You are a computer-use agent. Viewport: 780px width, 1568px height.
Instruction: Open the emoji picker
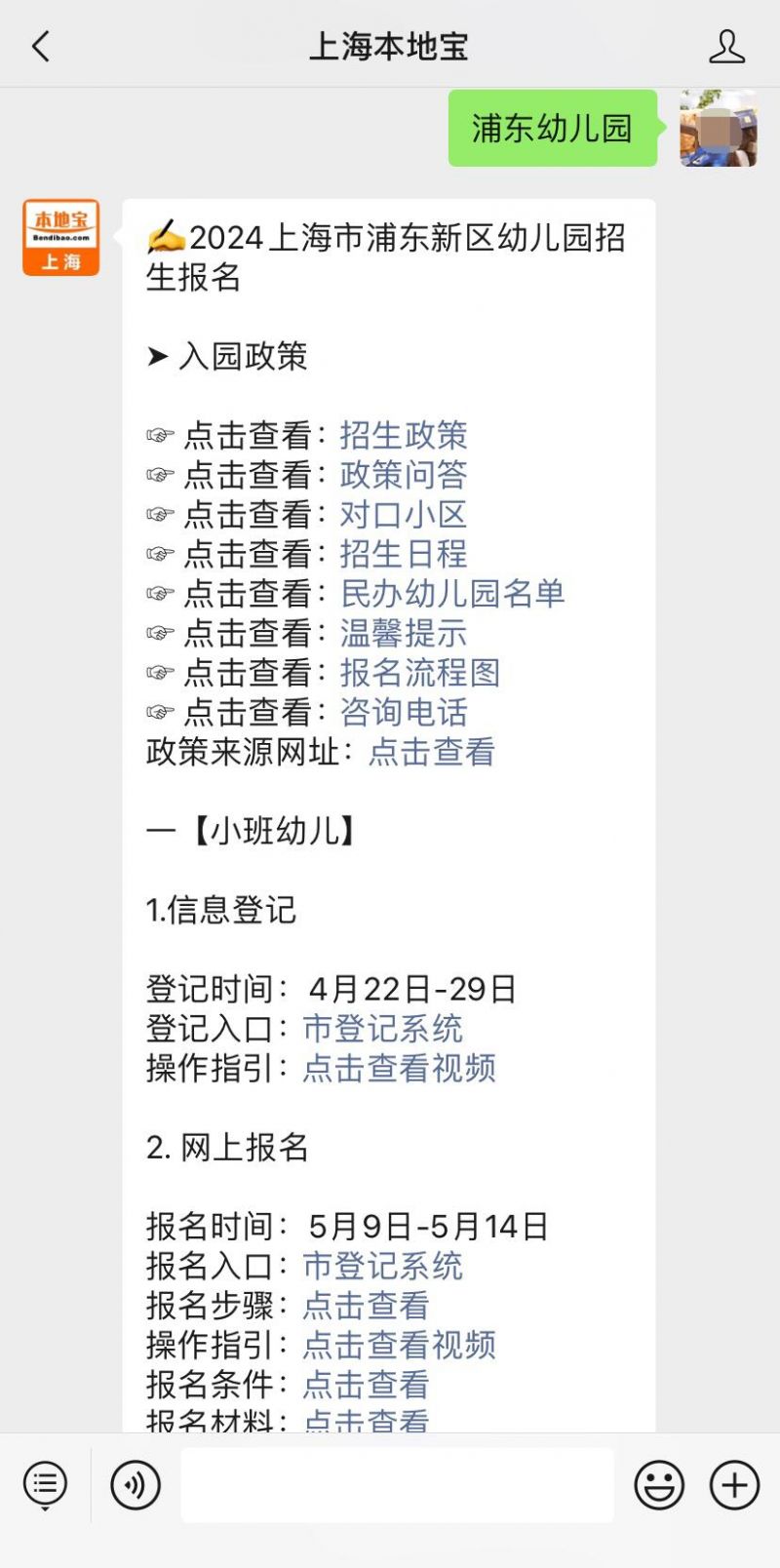pyautogui.click(x=659, y=1485)
